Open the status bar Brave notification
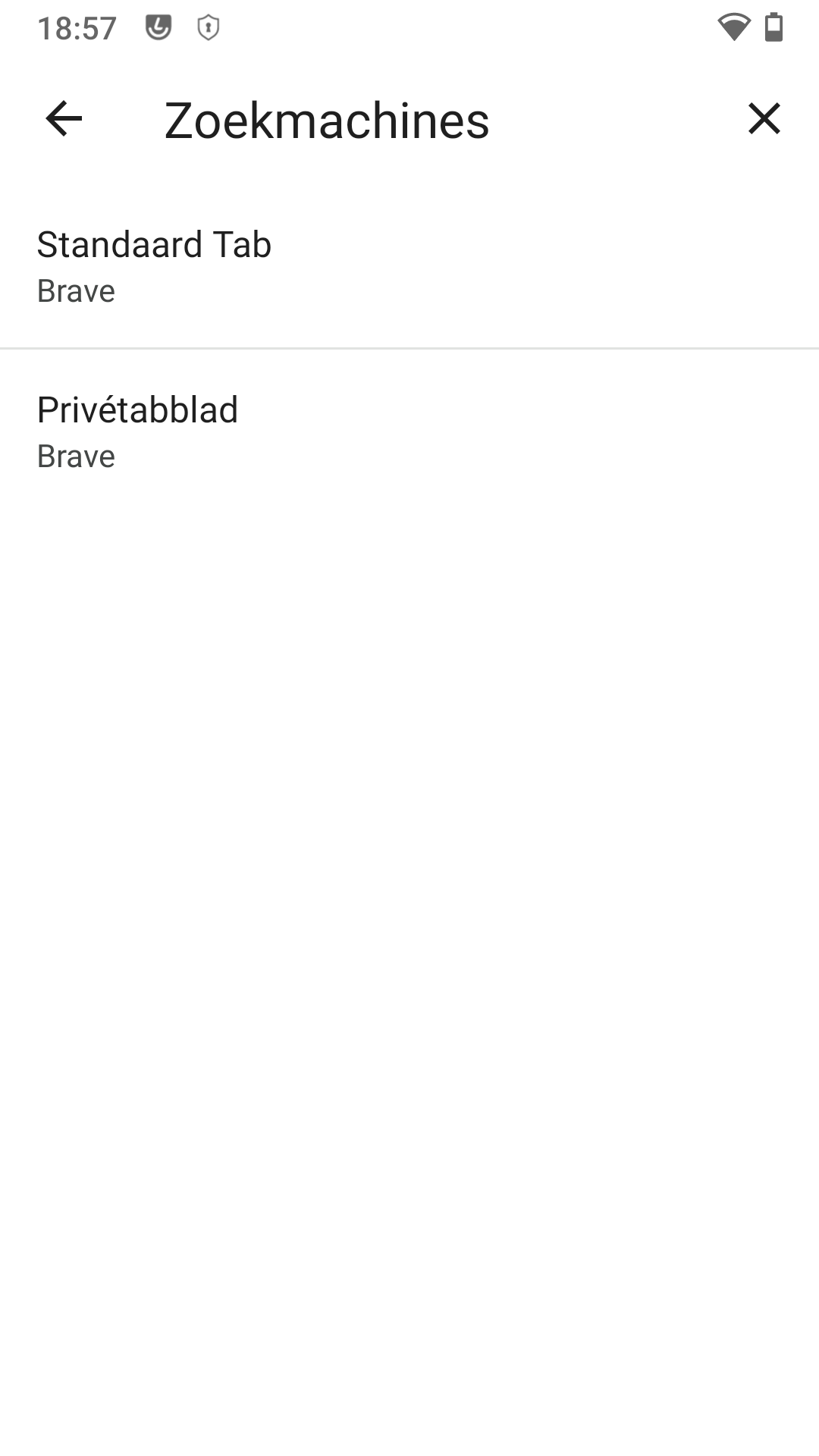Screen dimensions: 819x1456 [158, 27]
